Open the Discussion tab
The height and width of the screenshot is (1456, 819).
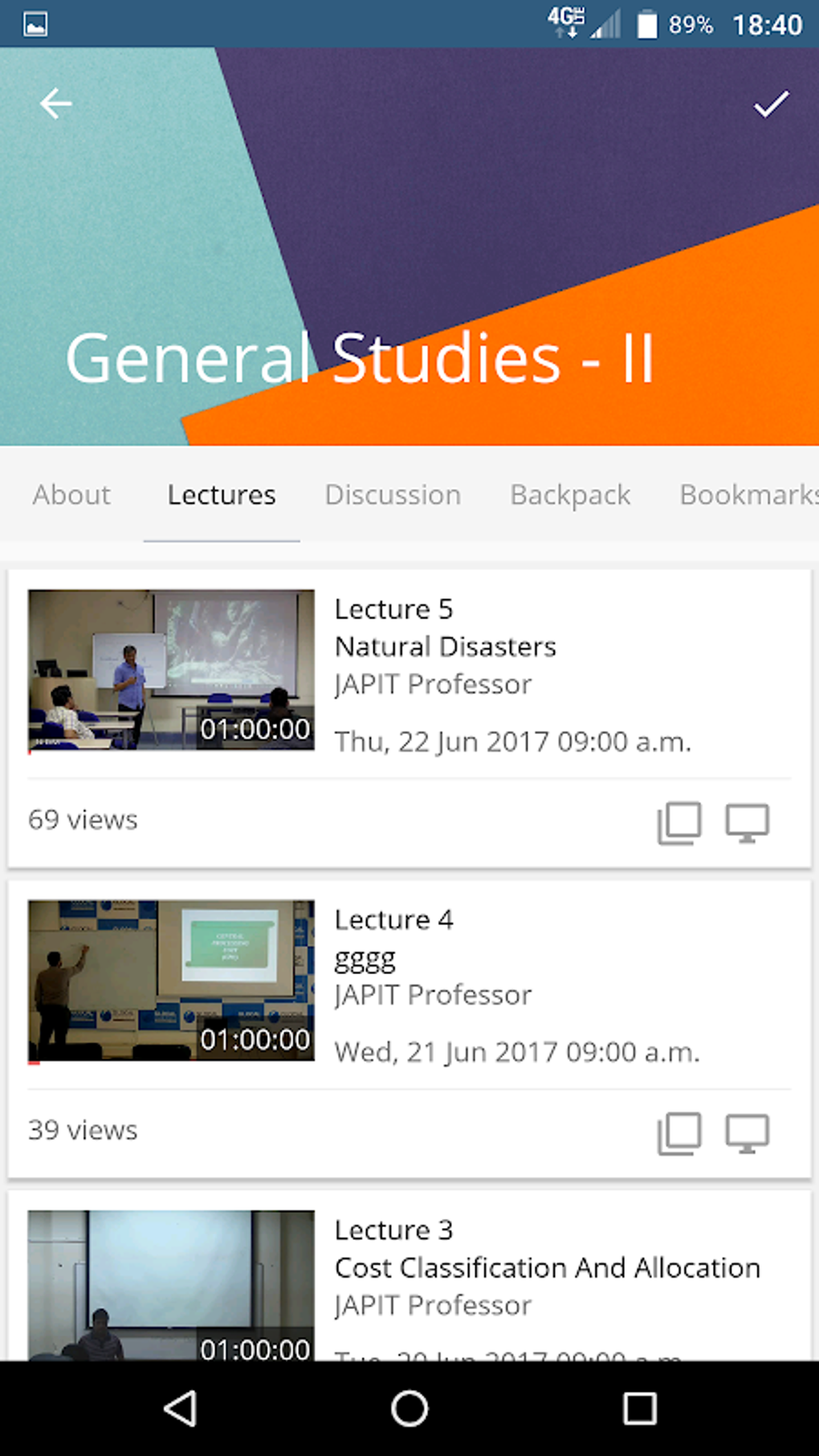(x=393, y=495)
